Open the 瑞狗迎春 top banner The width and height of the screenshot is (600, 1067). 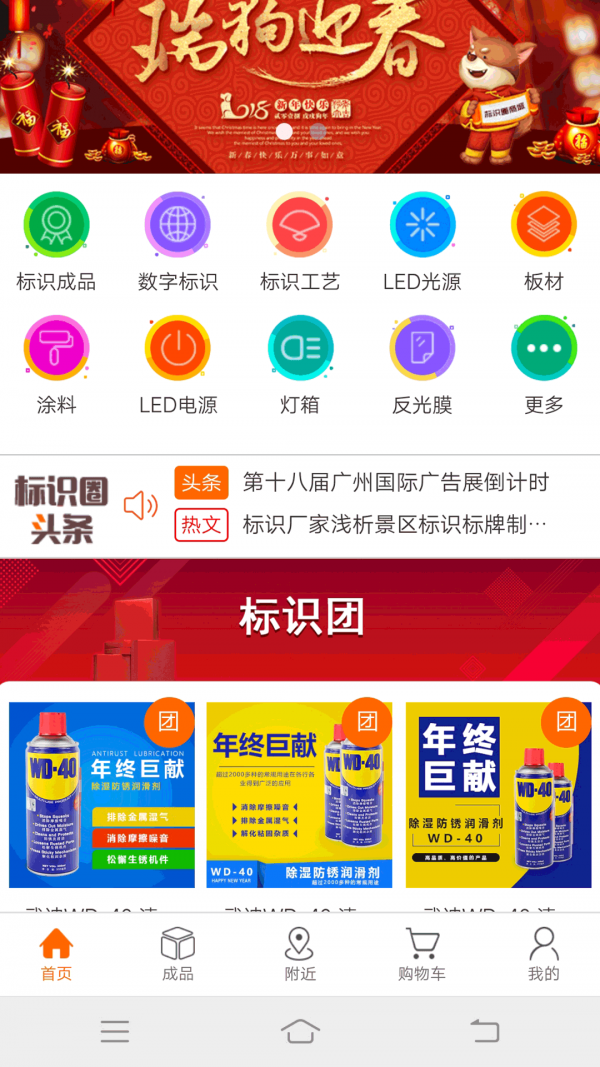300,85
